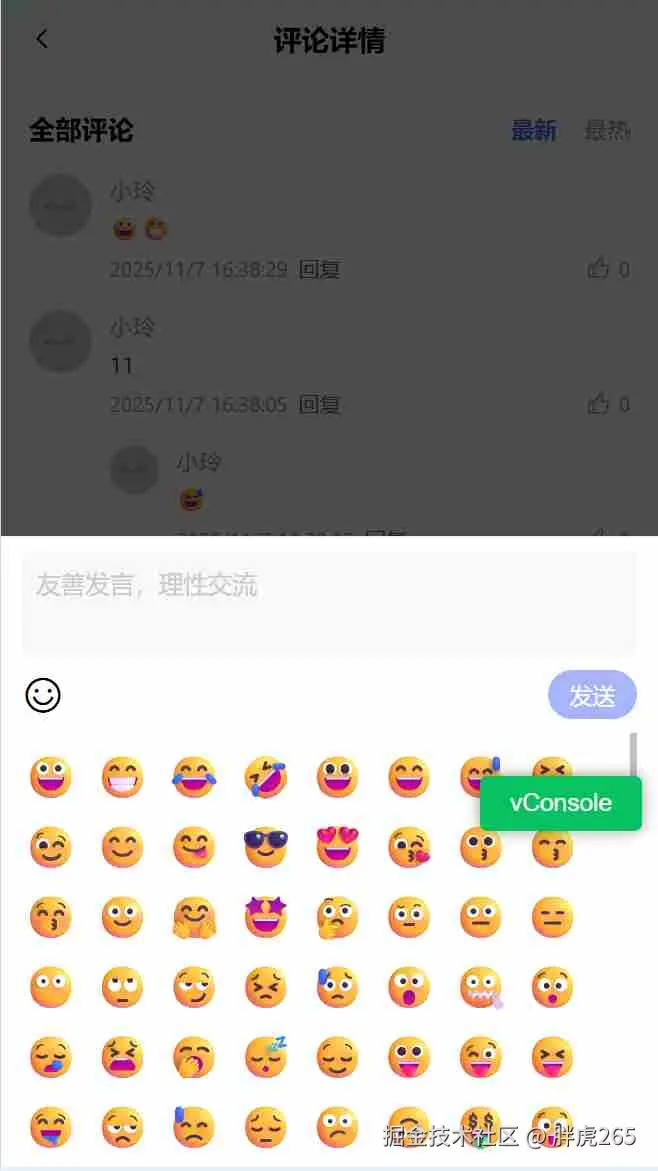The width and height of the screenshot is (658, 1171).
Task: Reply to 小玲's comment "11"
Action: (320, 404)
